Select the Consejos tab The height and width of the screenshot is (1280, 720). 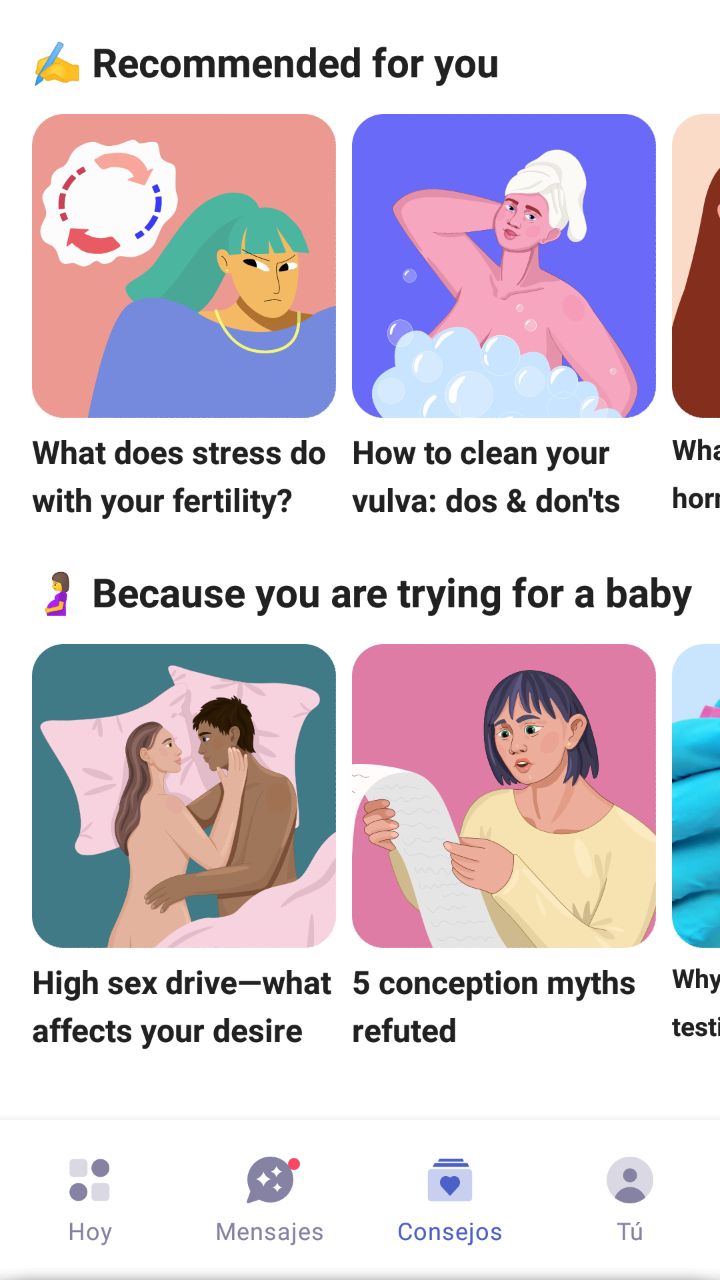click(x=450, y=1198)
